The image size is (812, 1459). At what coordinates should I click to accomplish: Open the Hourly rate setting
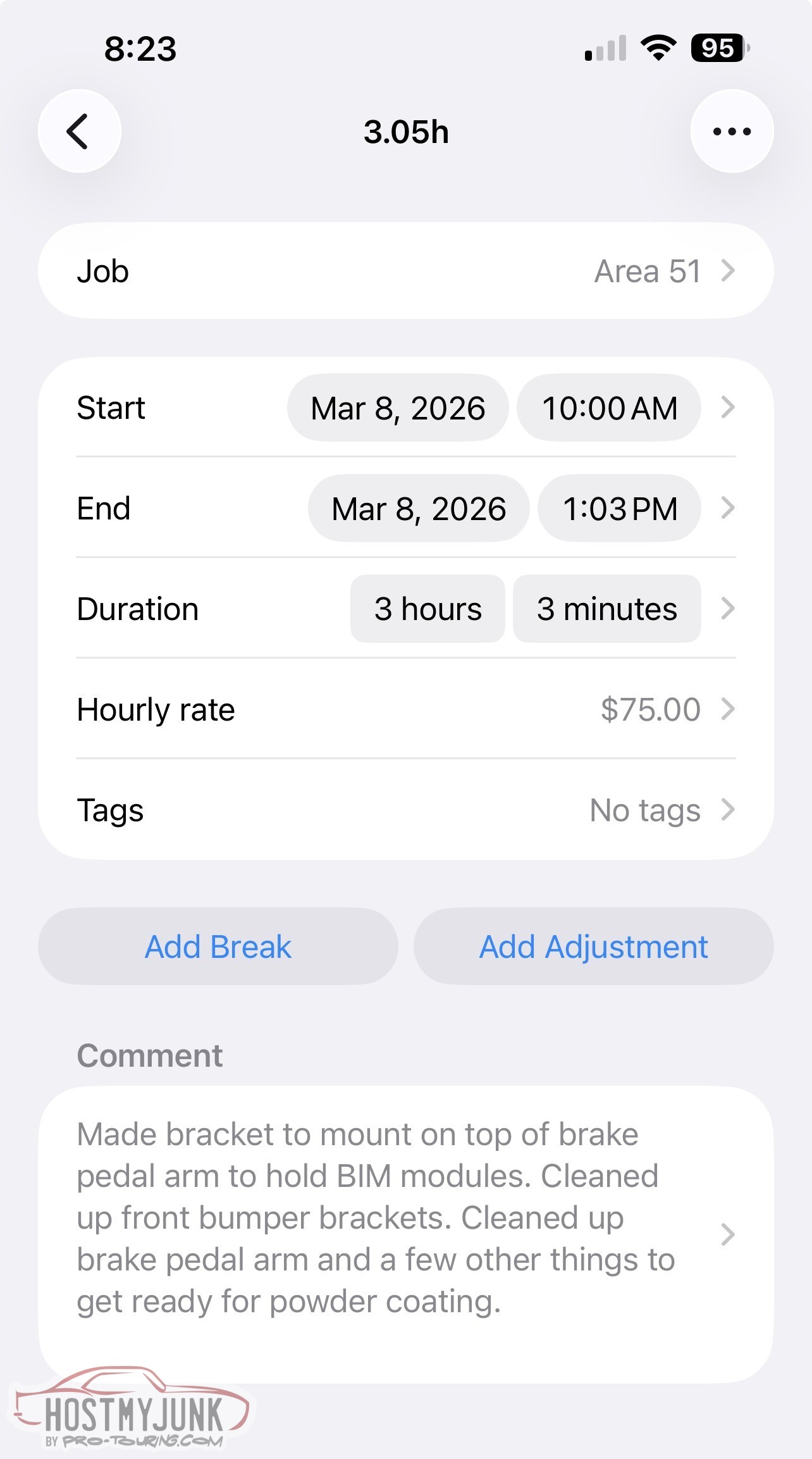point(405,709)
